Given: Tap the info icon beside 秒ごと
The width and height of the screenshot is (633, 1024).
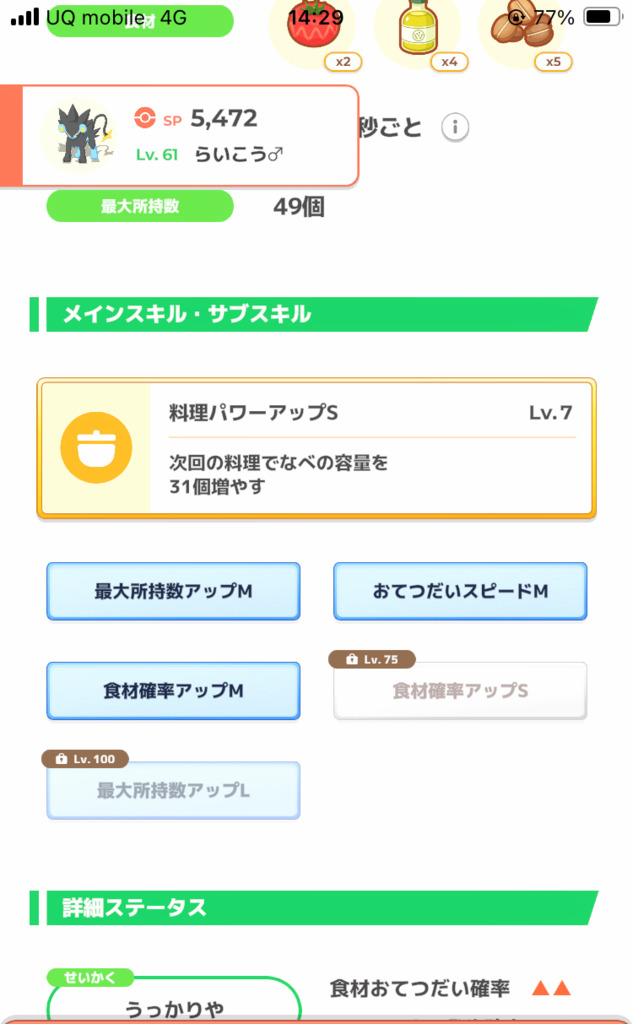Looking at the screenshot, I should click(x=456, y=128).
